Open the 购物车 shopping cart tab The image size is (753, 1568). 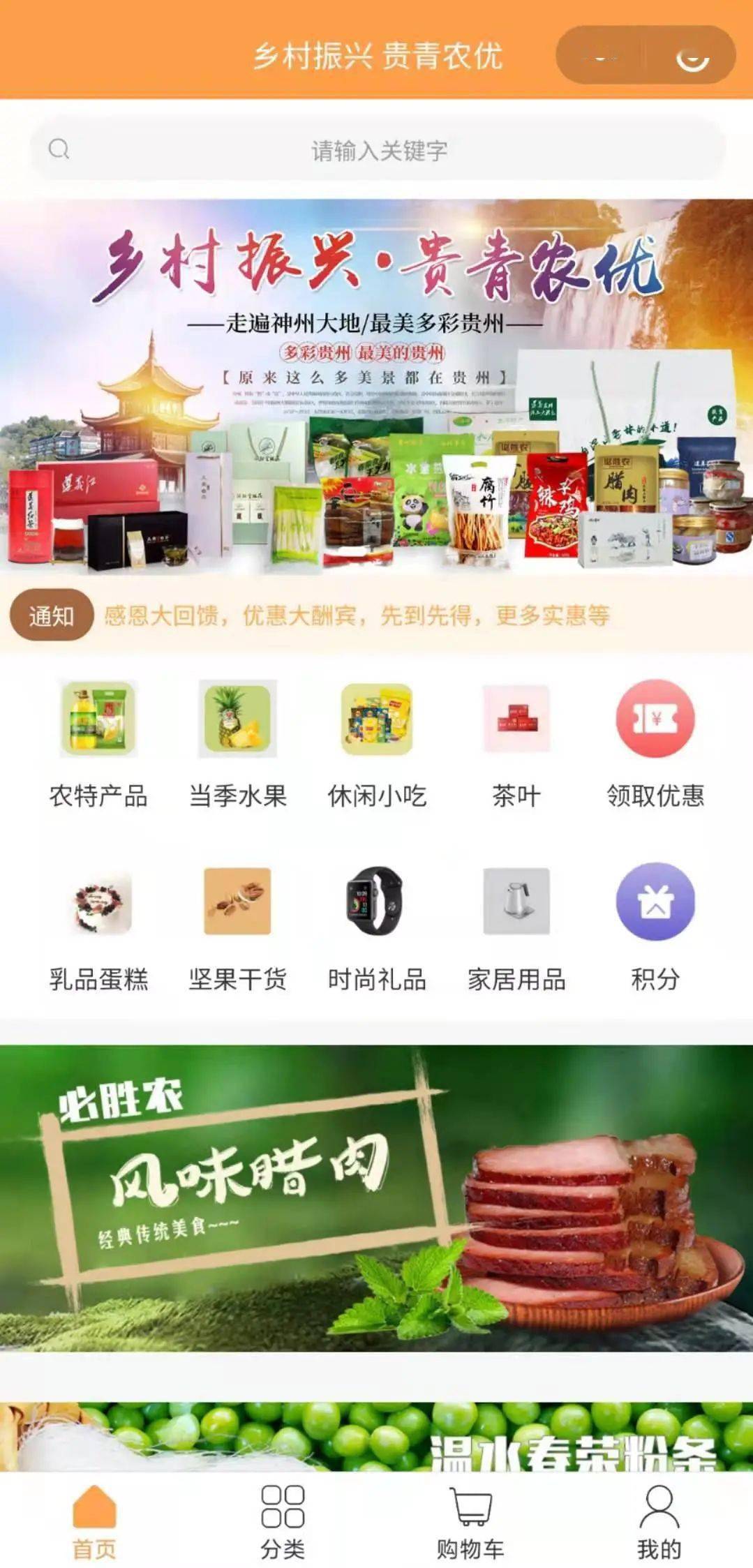point(470,1521)
